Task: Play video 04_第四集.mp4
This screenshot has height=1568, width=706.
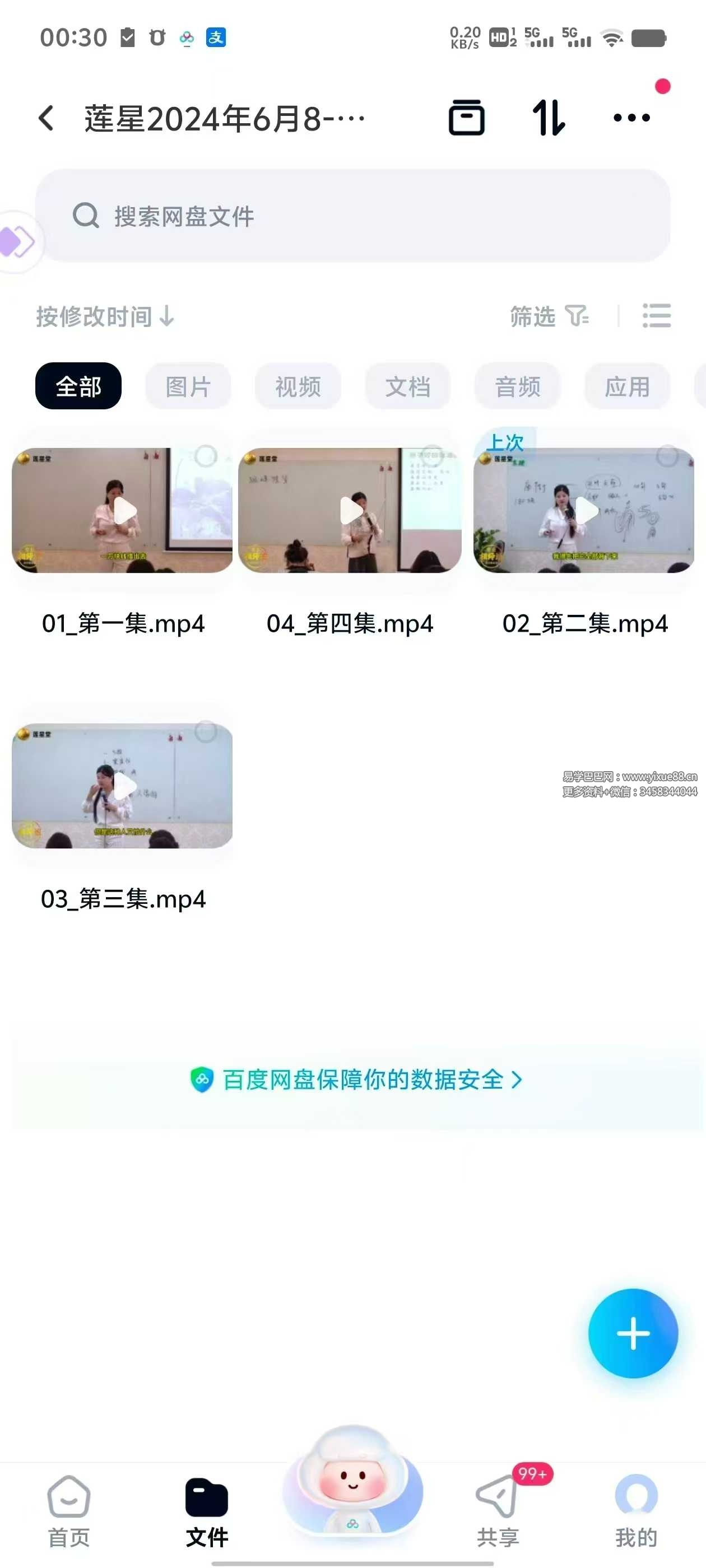Action: [x=350, y=510]
